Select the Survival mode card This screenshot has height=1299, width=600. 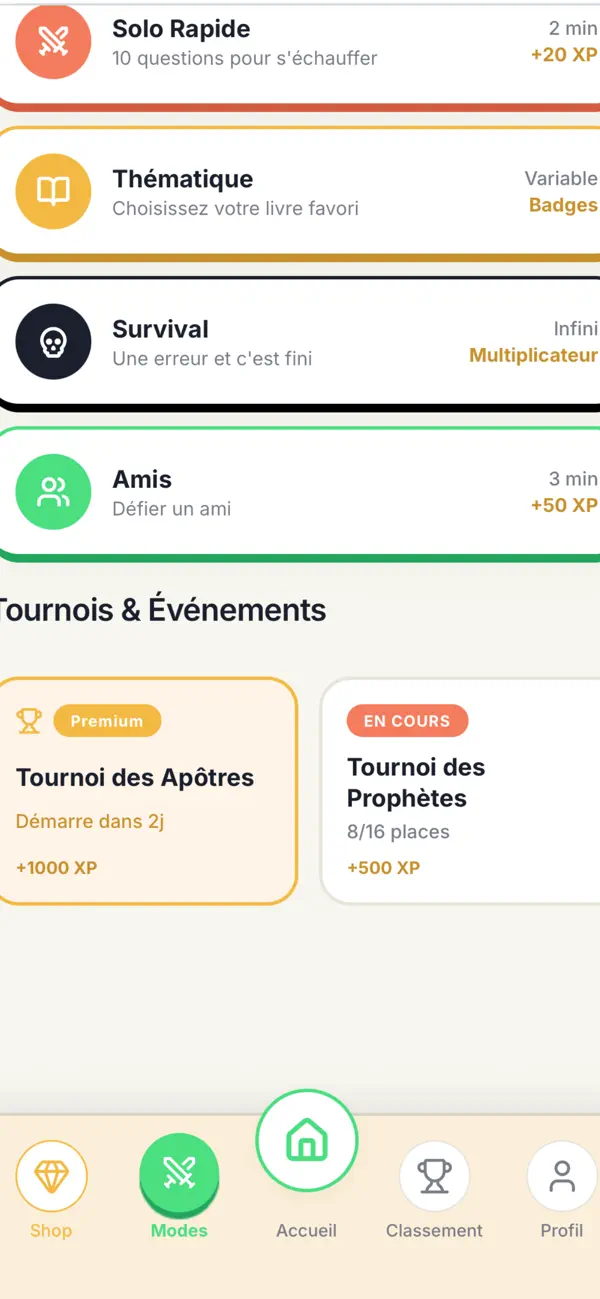[300, 343]
